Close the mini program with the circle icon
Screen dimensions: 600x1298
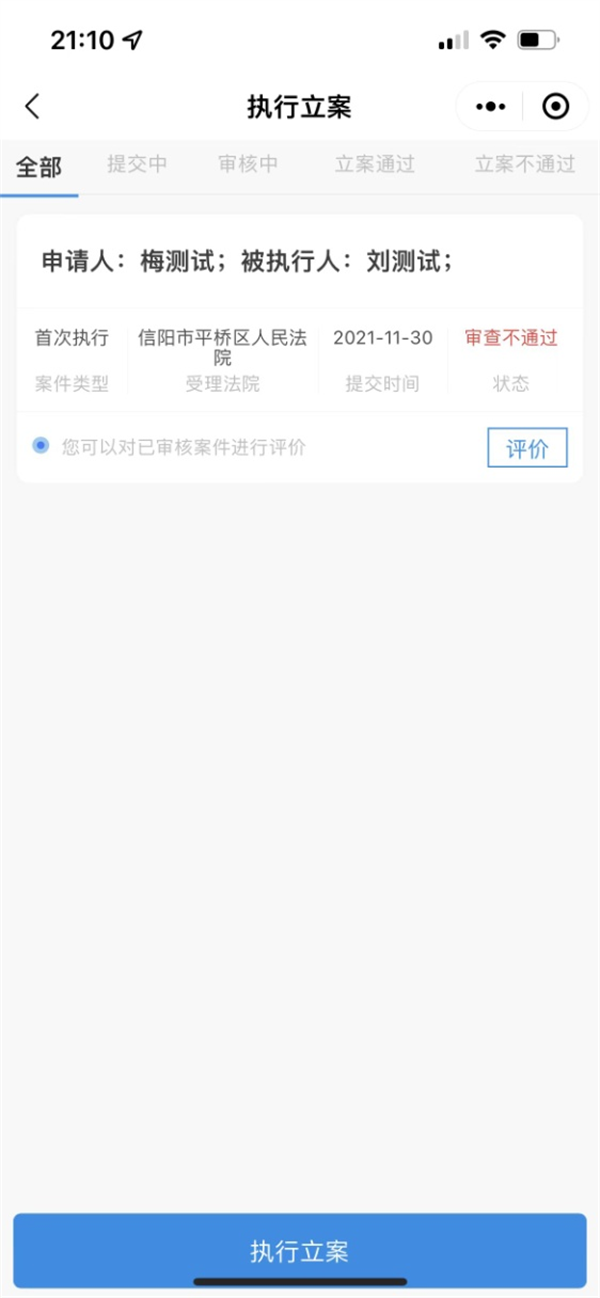pos(555,107)
